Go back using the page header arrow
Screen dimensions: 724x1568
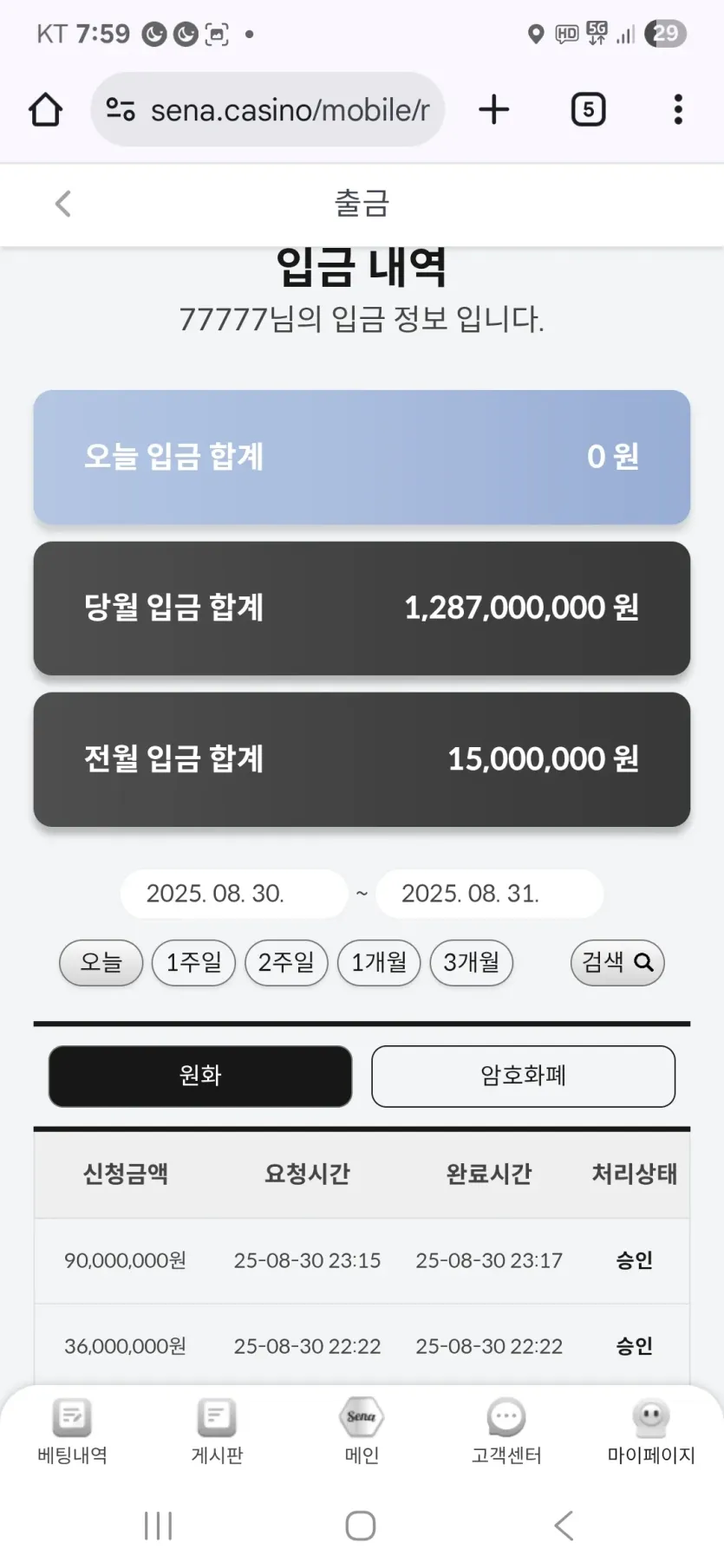pyautogui.click(x=62, y=204)
